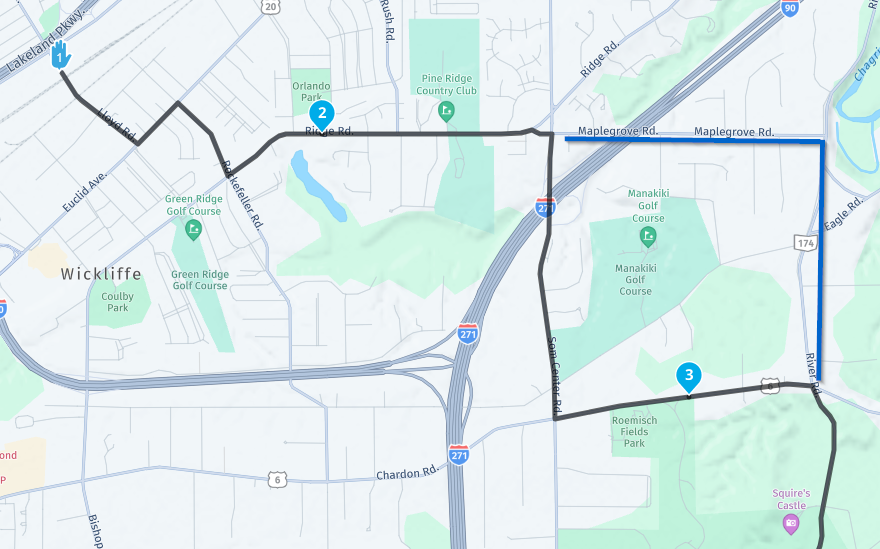The height and width of the screenshot is (549, 880).
Task: Tap the Manakiki Golf Course map pin
Action: [648, 236]
